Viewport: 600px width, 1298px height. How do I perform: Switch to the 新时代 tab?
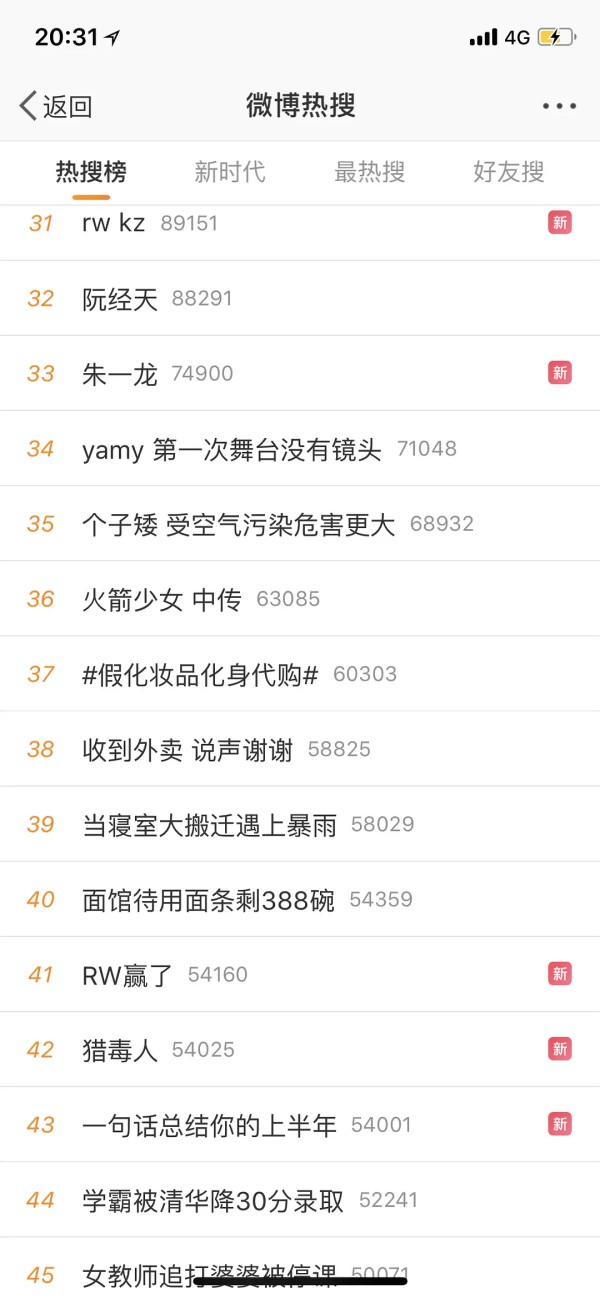point(230,172)
